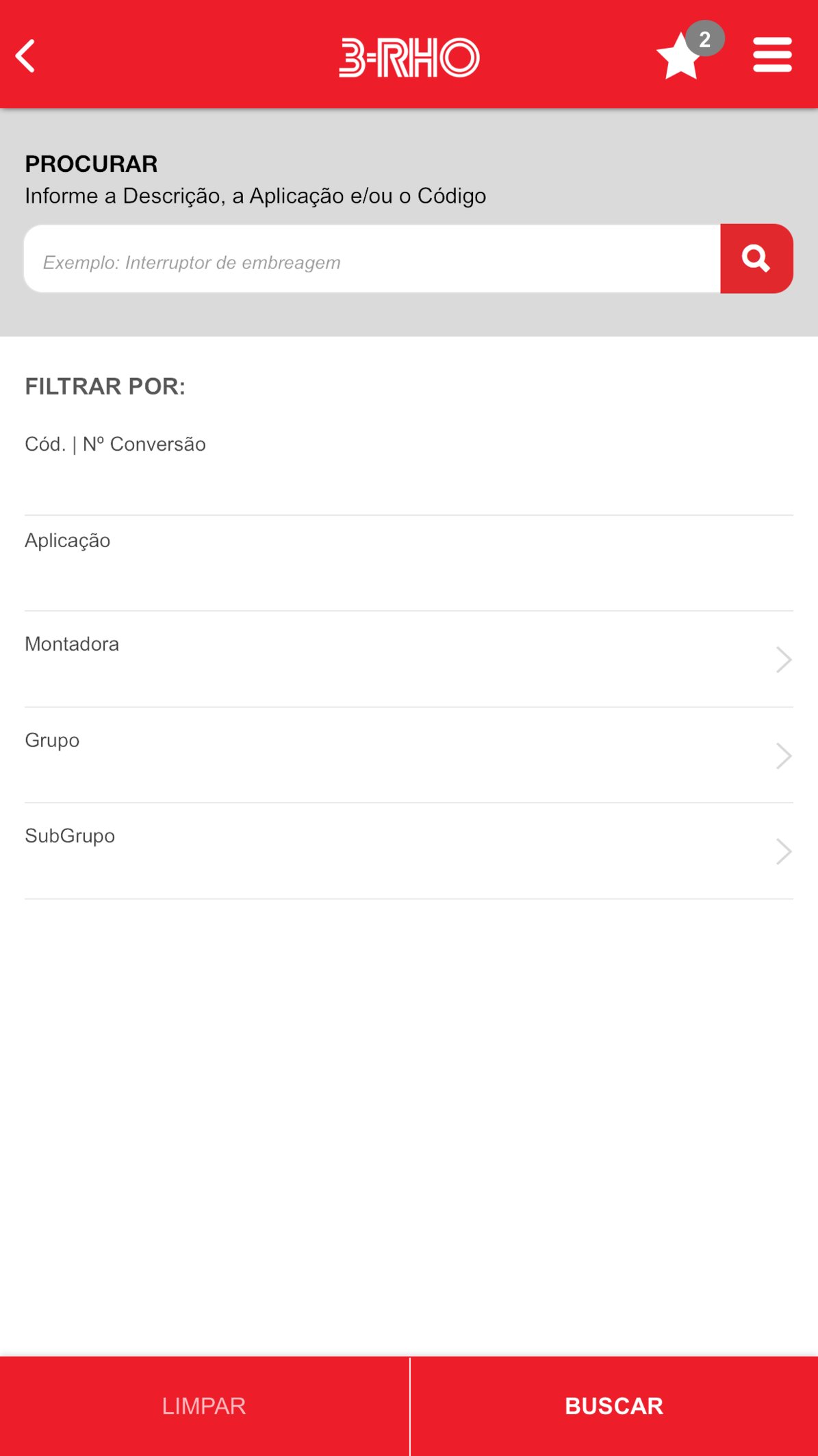818x1456 pixels.
Task: Select the Aplicação filter field
Action: [409, 564]
